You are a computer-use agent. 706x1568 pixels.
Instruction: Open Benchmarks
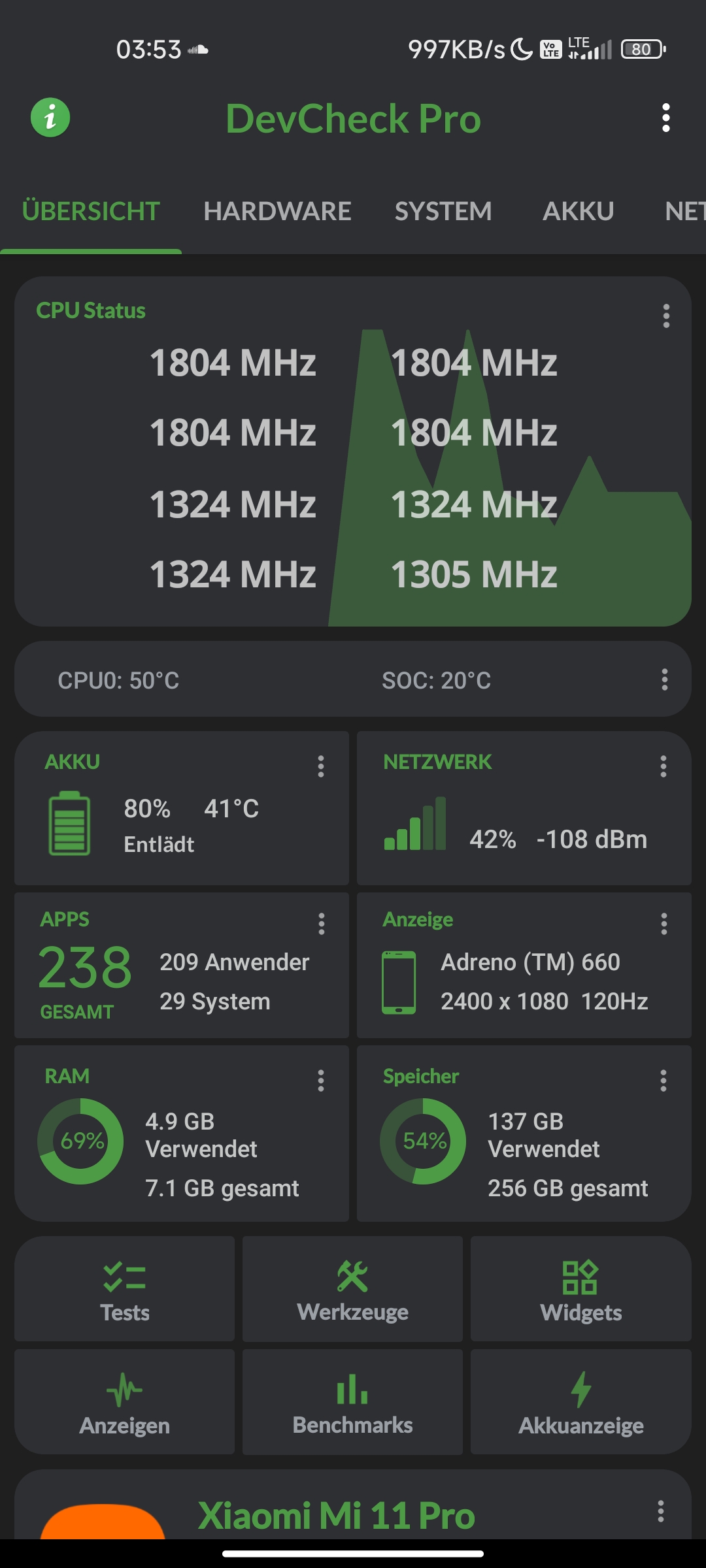[352, 1402]
